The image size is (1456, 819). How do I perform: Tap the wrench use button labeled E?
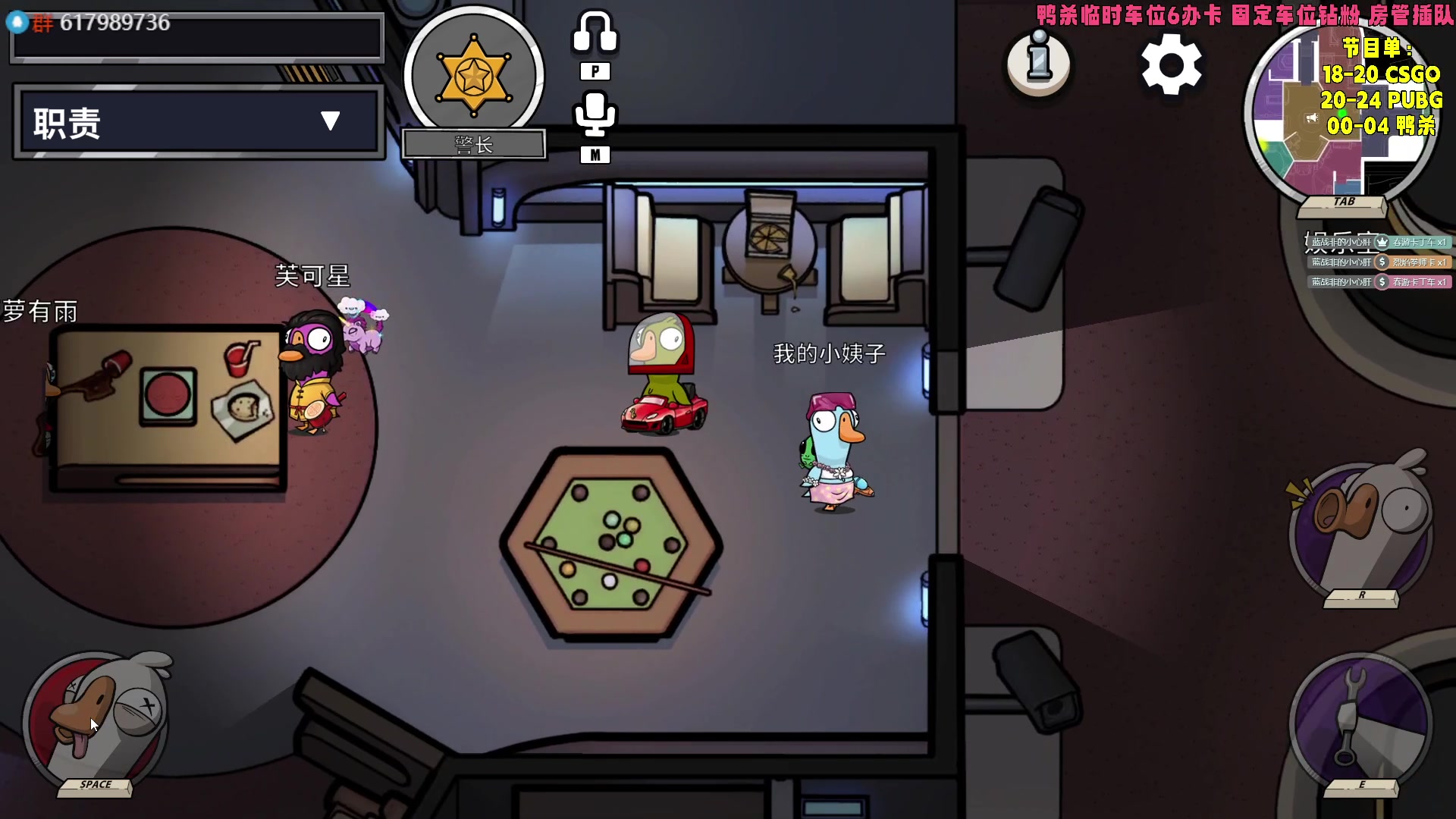[x=1361, y=724]
